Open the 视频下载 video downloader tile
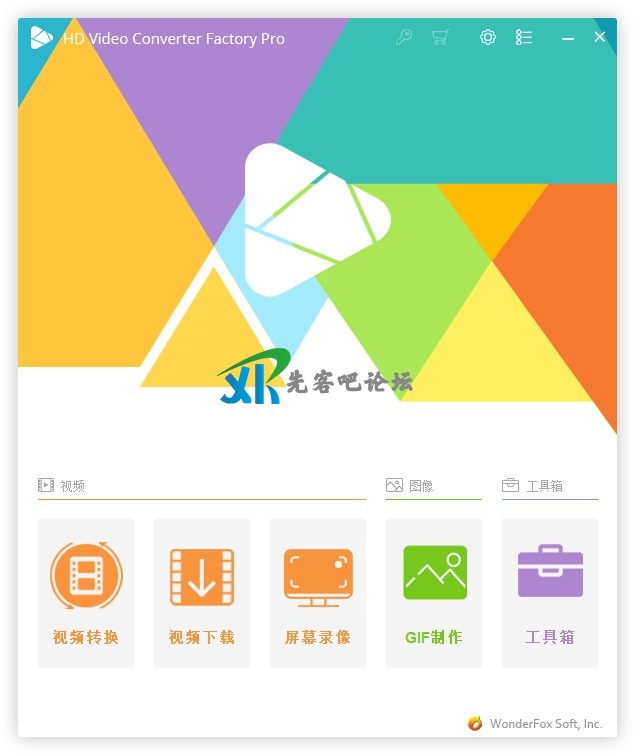The image size is (635, 755). pos(202,592)
